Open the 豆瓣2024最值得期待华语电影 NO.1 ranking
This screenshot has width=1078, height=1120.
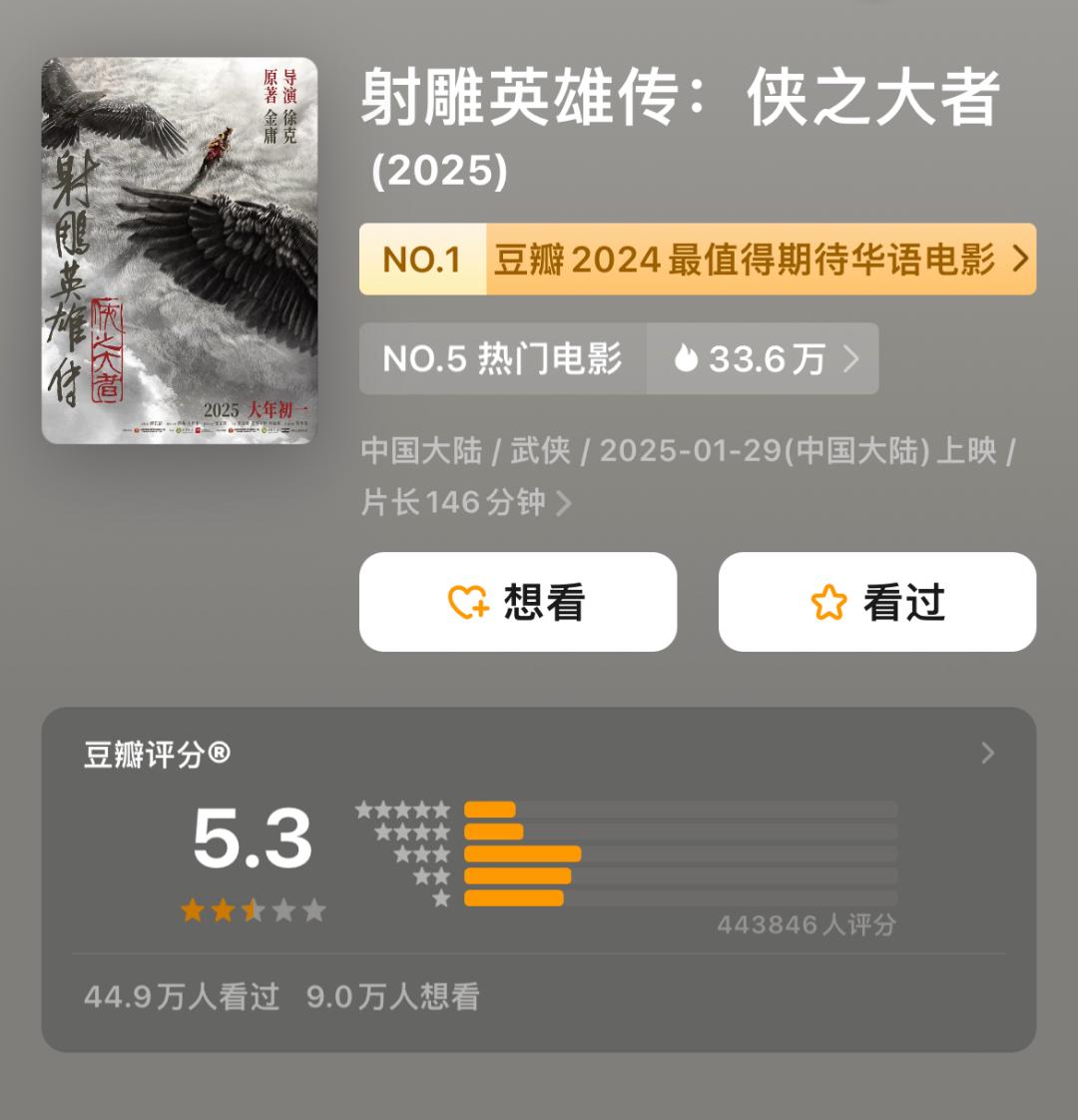[697, 260]
